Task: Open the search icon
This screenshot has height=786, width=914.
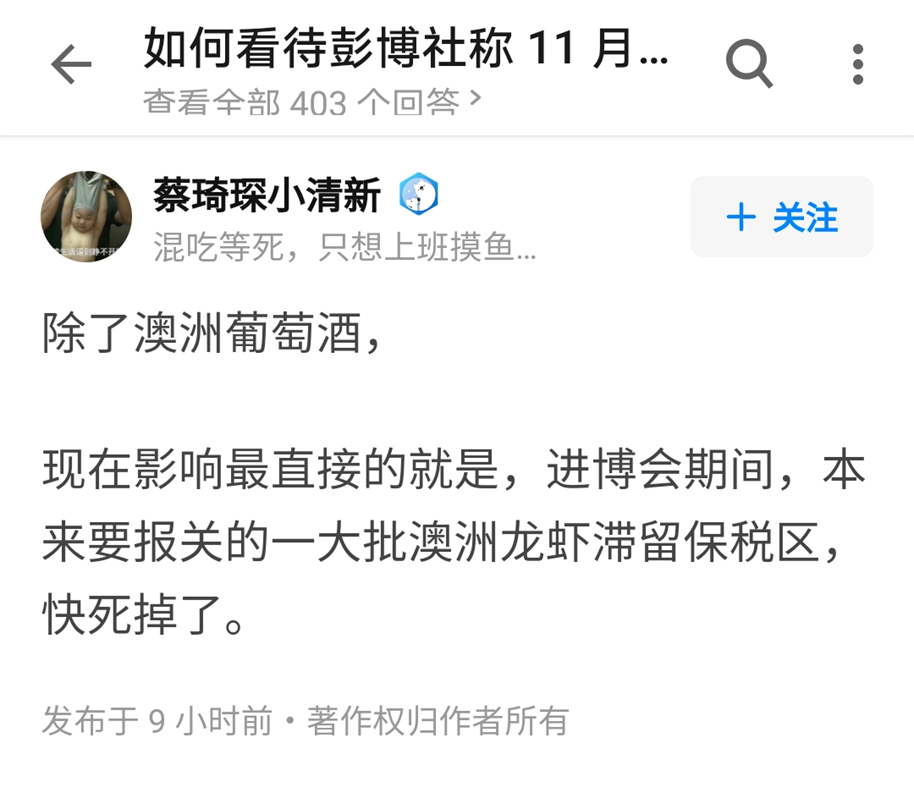Action: pyautogui.click(x=748, y=65)
